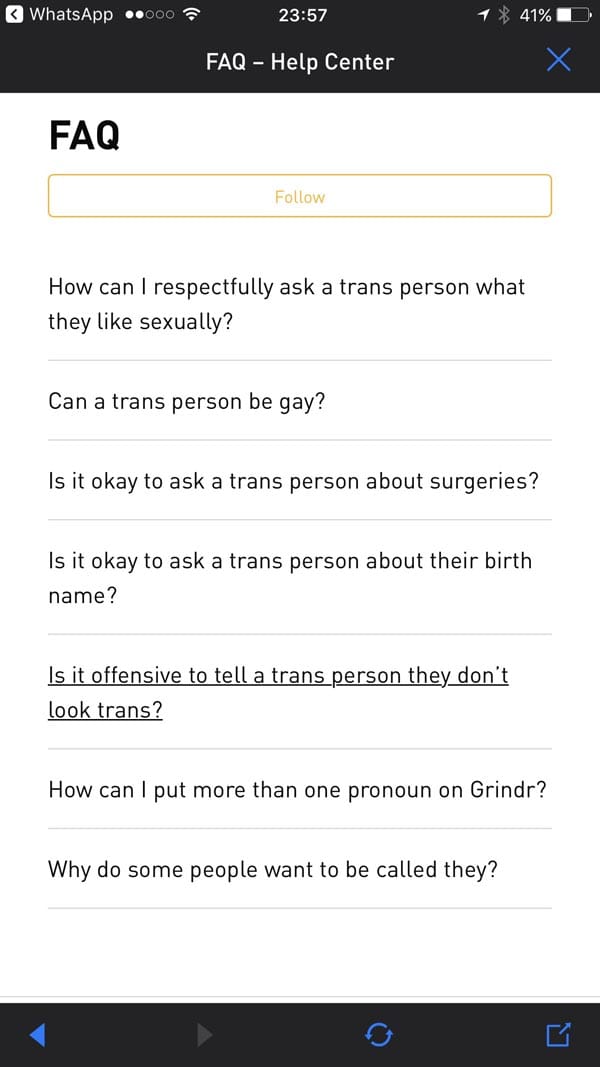Open the question about asking about surgeries

[x=293, y=481]
